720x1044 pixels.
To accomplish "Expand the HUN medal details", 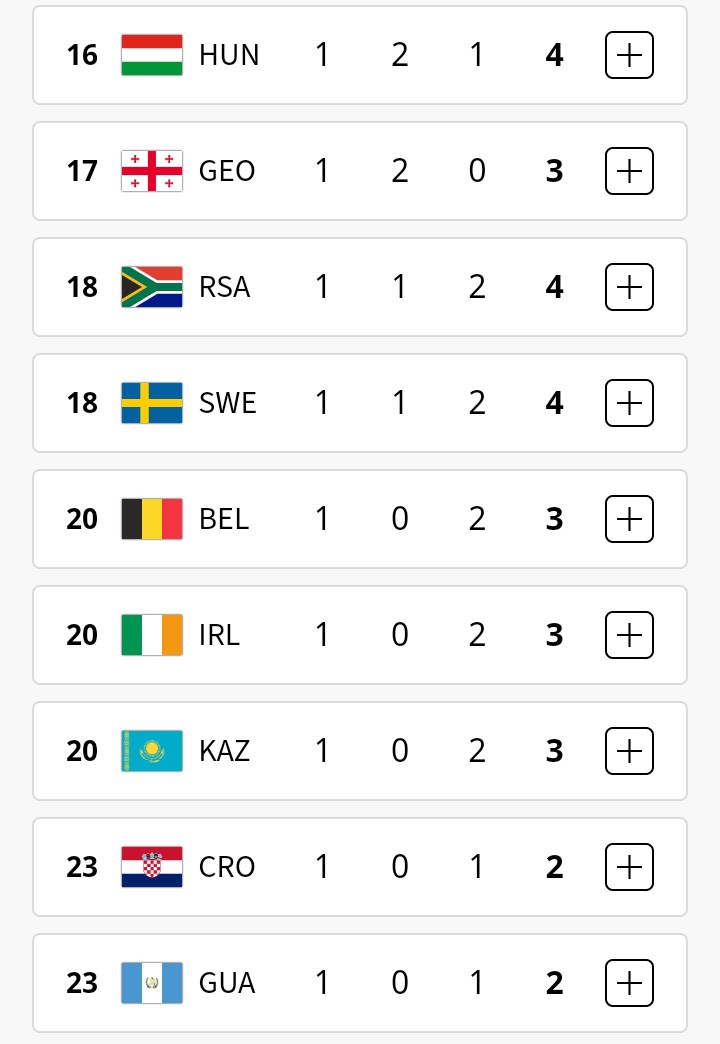I will pos(629,55).
